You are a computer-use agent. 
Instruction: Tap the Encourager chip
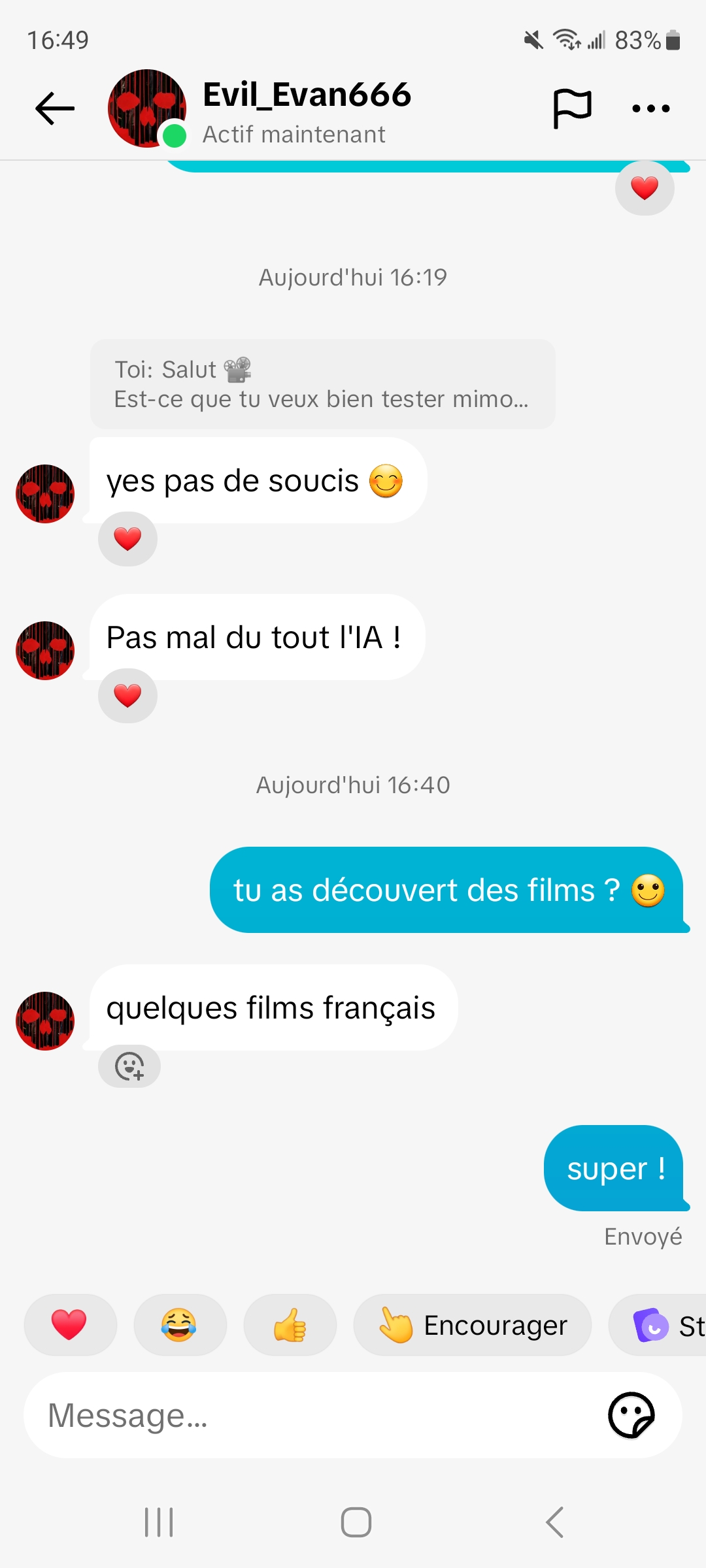pyautogui.click(x=472, y=1325)
